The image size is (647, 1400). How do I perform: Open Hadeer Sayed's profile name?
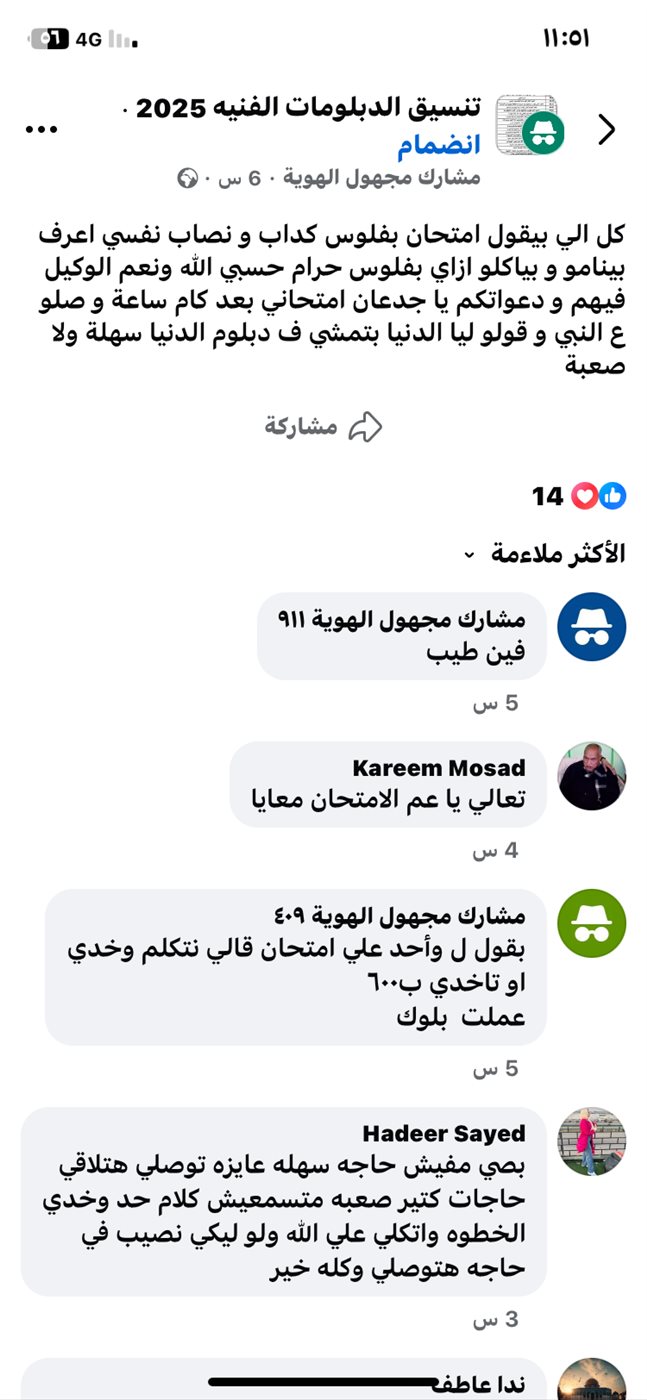(x=443, y=1133)
